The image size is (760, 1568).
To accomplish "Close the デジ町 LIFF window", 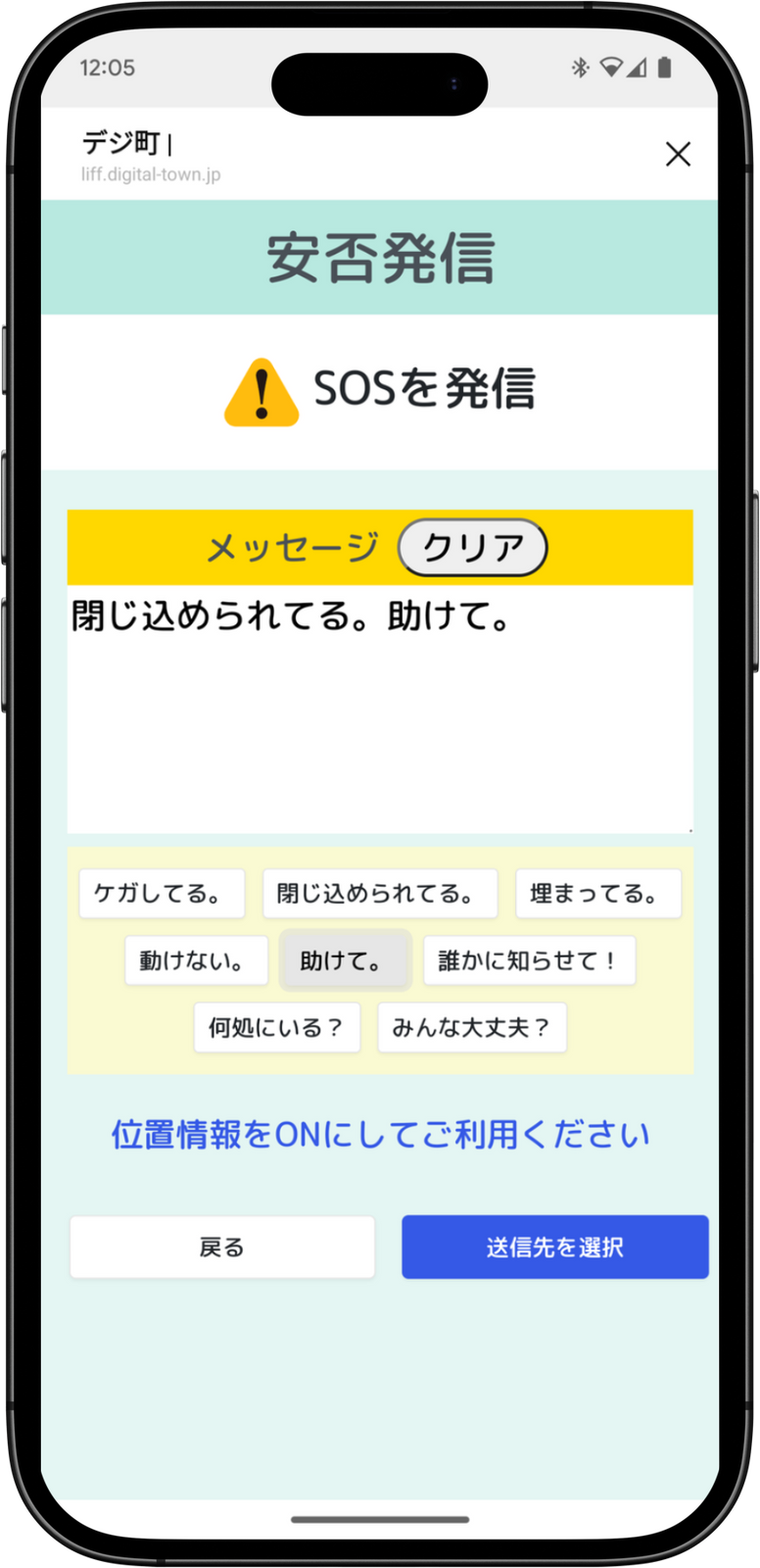I will click(x=678, y=154).
